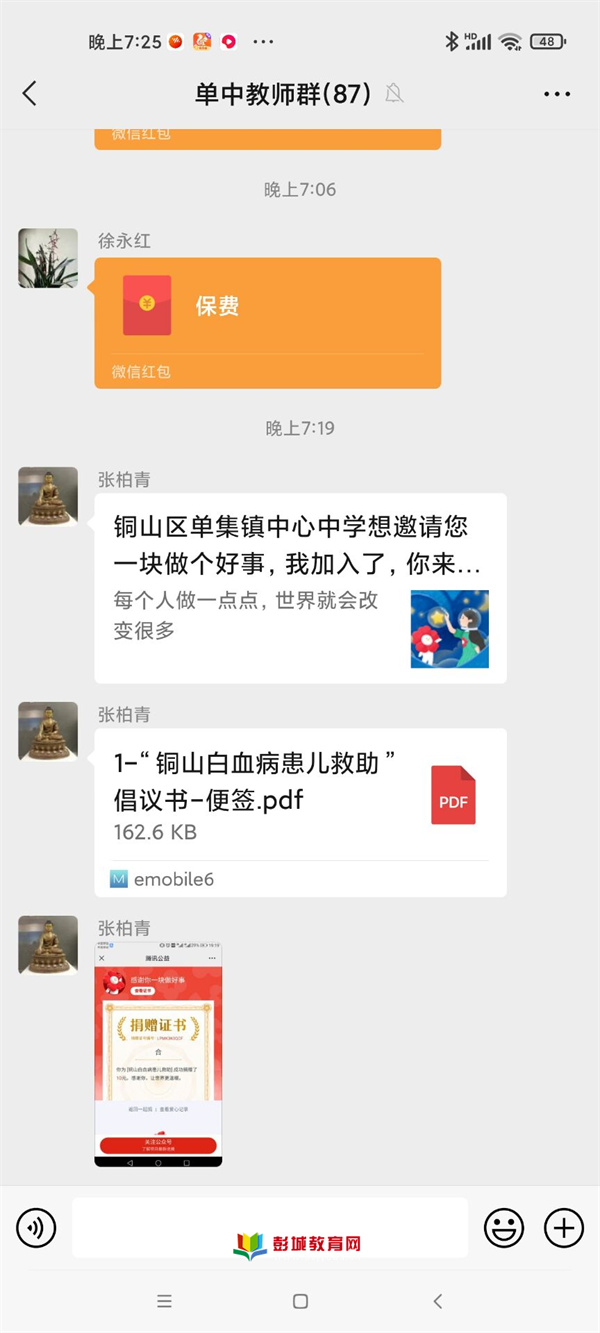The height and width of the screenshot is (1333, 600).
Task: Tap 张柏青's avatar beside the PDF message
Action: coord(48,731)
